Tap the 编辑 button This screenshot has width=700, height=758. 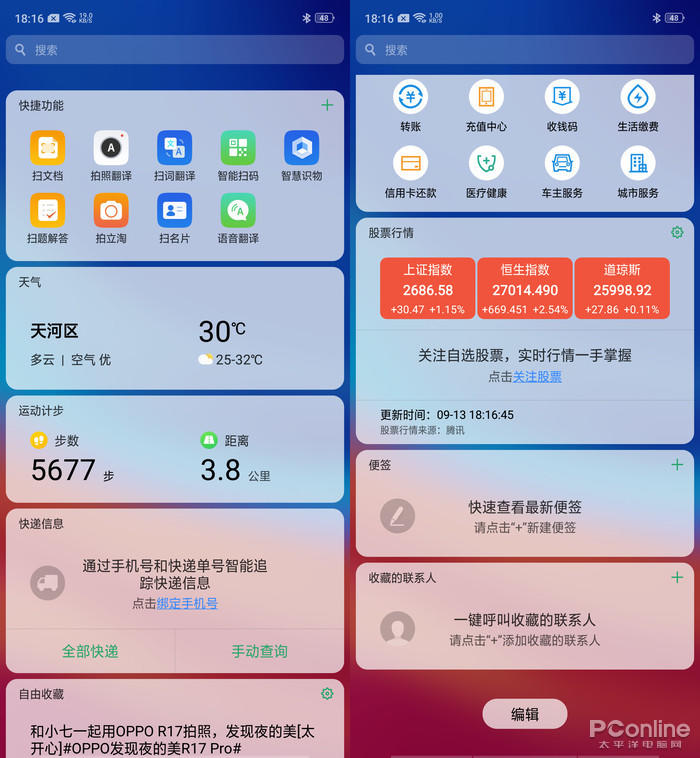click(x=525, y=714)
